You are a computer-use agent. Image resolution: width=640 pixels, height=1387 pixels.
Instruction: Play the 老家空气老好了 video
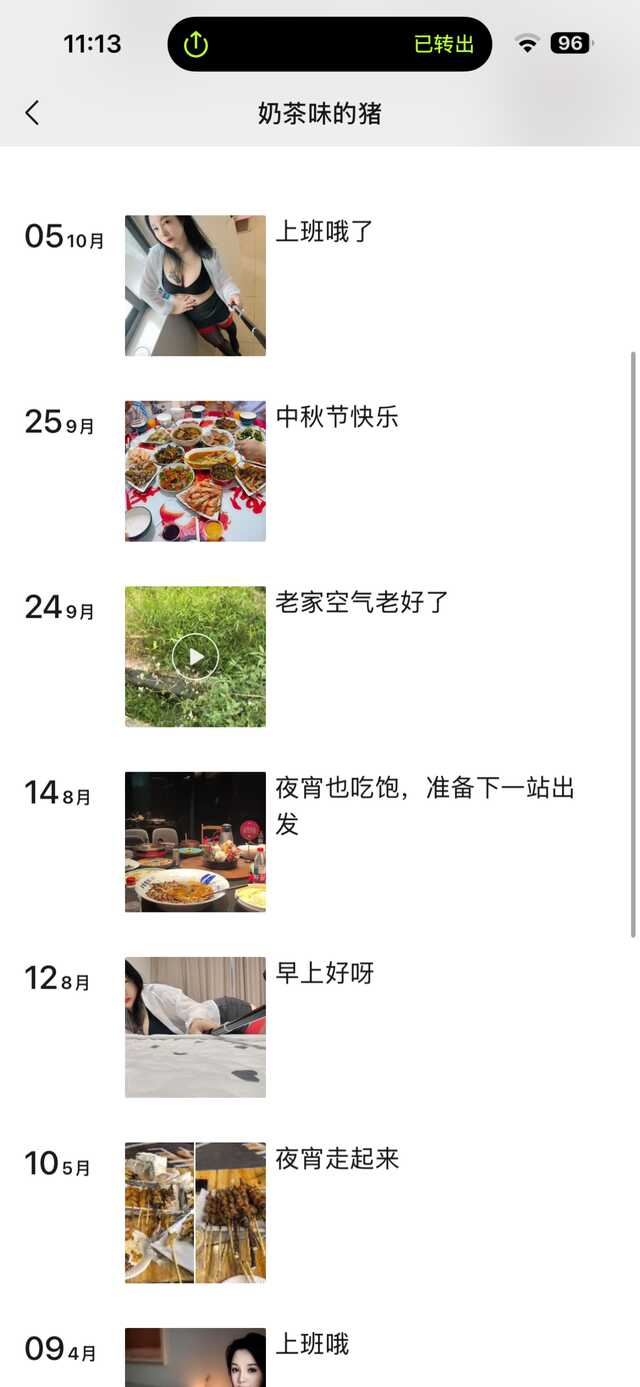click(x=195, y=656)
